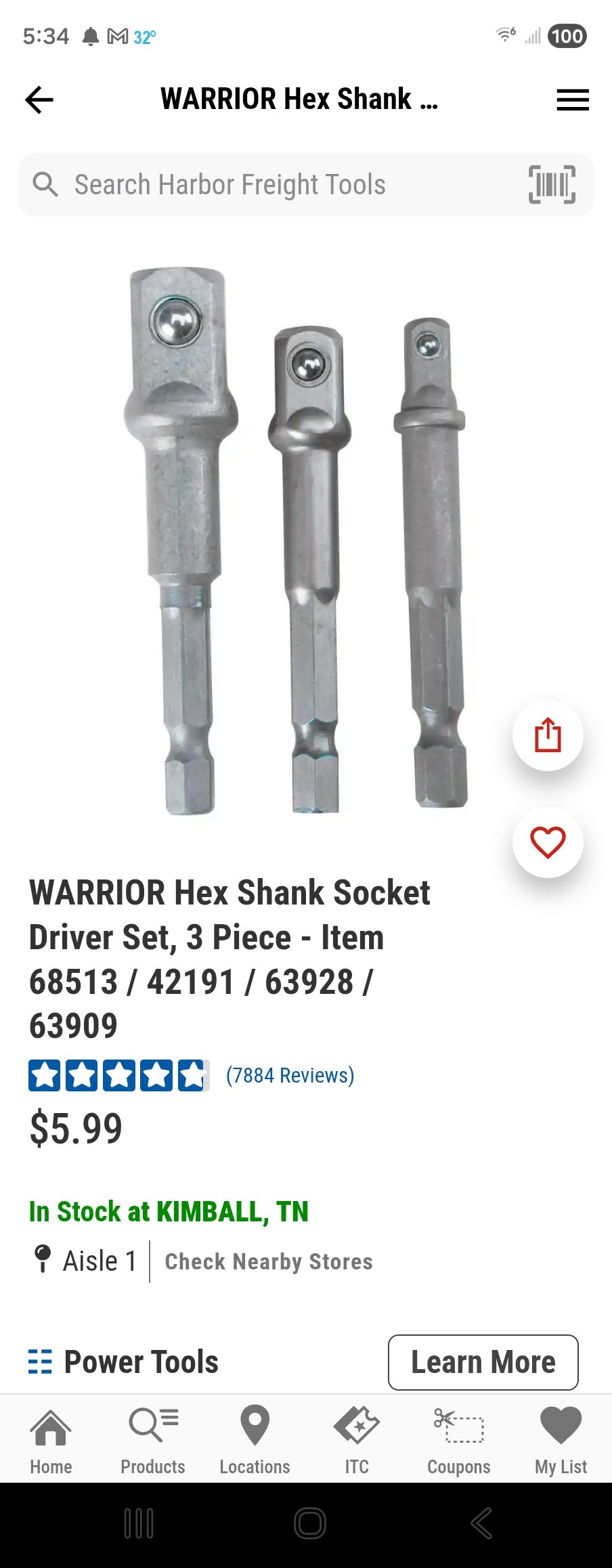Tap the system home button

coord(309,1523)
